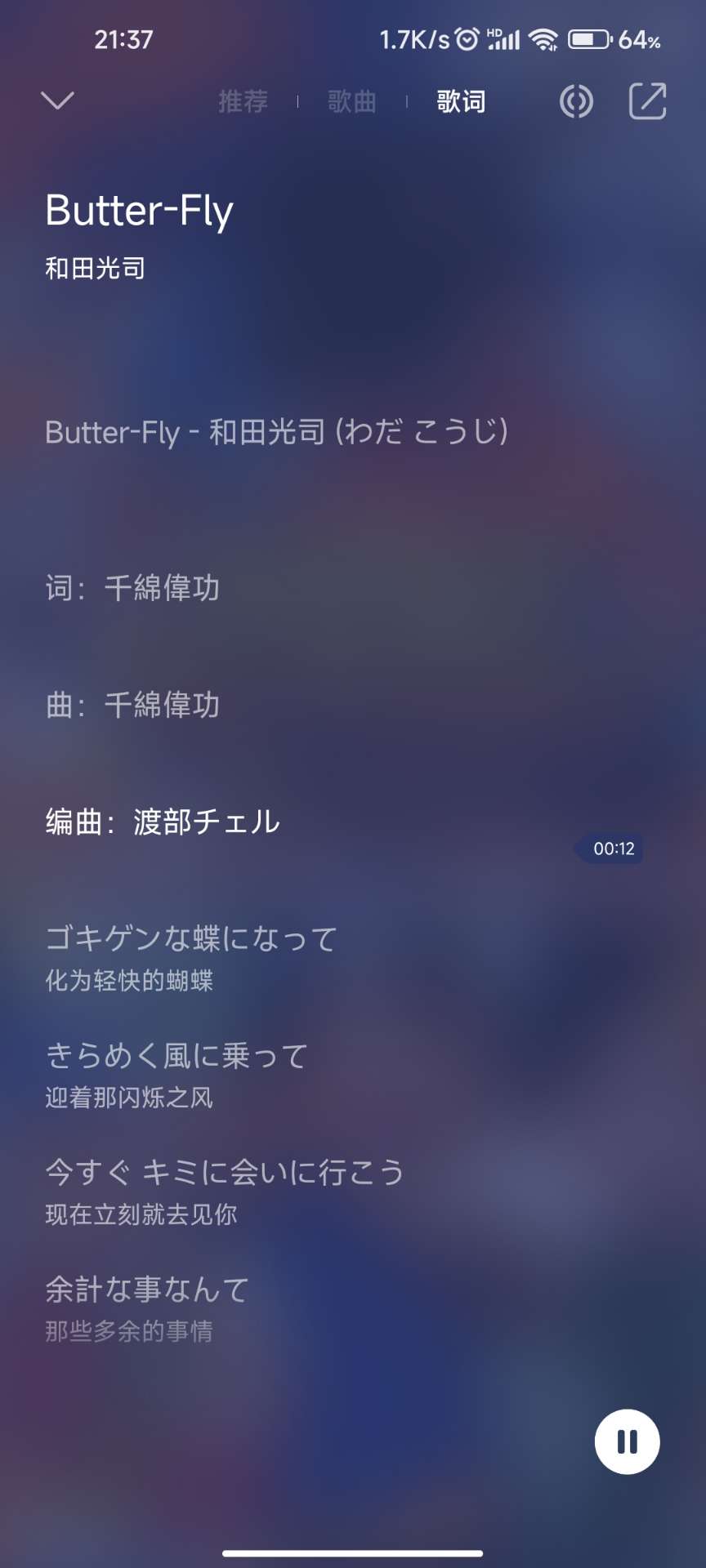Collapse the player with the down chevron
Viewport: 706px width, 1568px height.
click(57, 100)
